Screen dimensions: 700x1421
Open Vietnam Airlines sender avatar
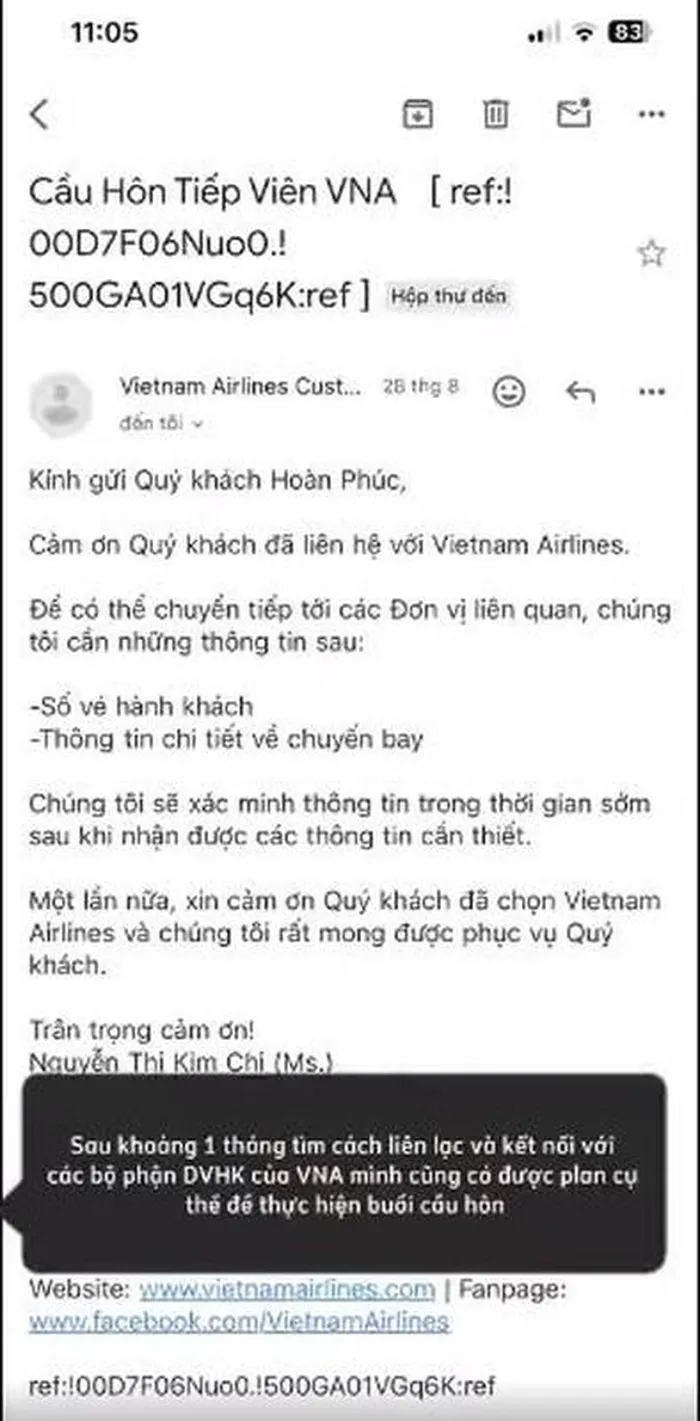coord(61,405)
